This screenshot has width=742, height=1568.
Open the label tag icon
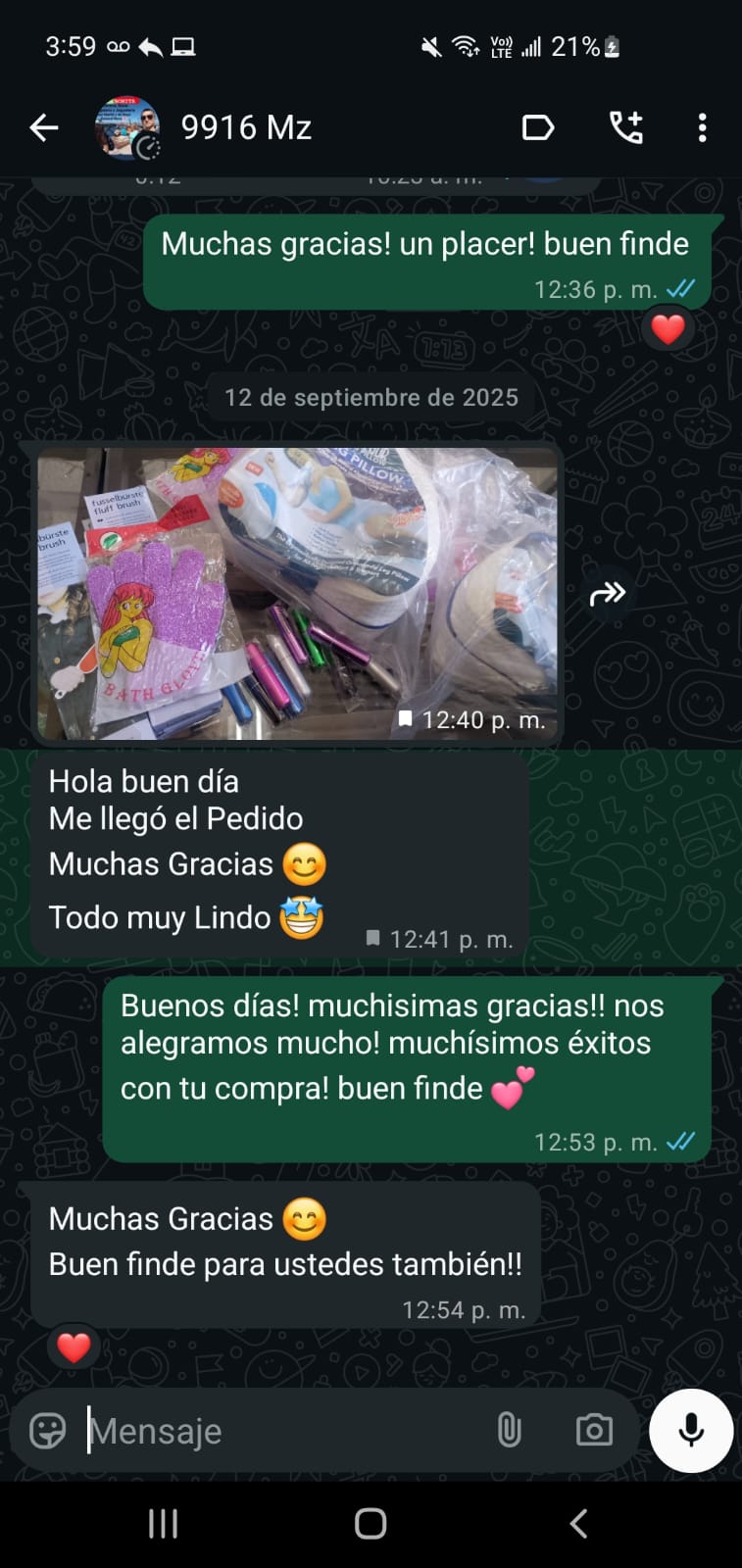coord(537,127)
